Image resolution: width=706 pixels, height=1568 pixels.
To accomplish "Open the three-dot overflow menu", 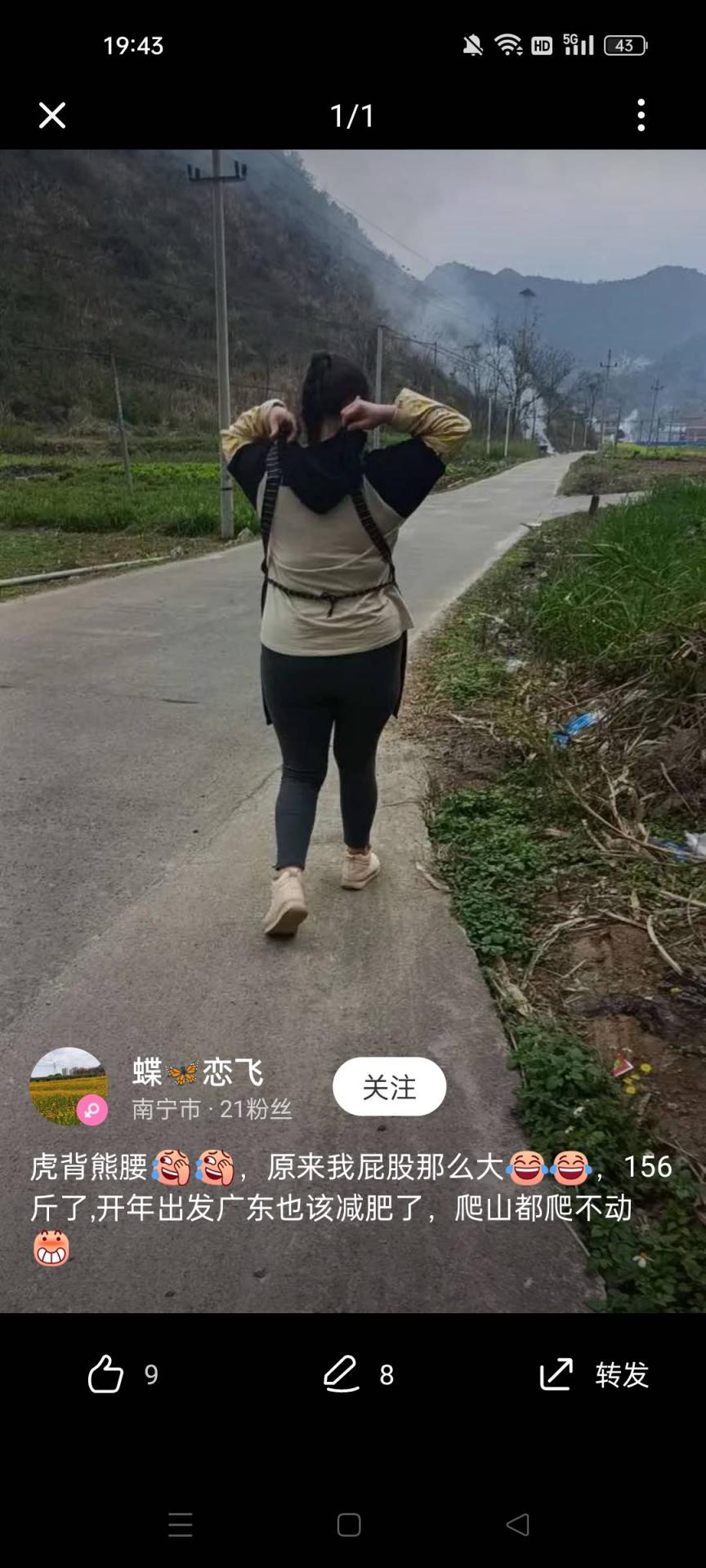I will point(641,115).
